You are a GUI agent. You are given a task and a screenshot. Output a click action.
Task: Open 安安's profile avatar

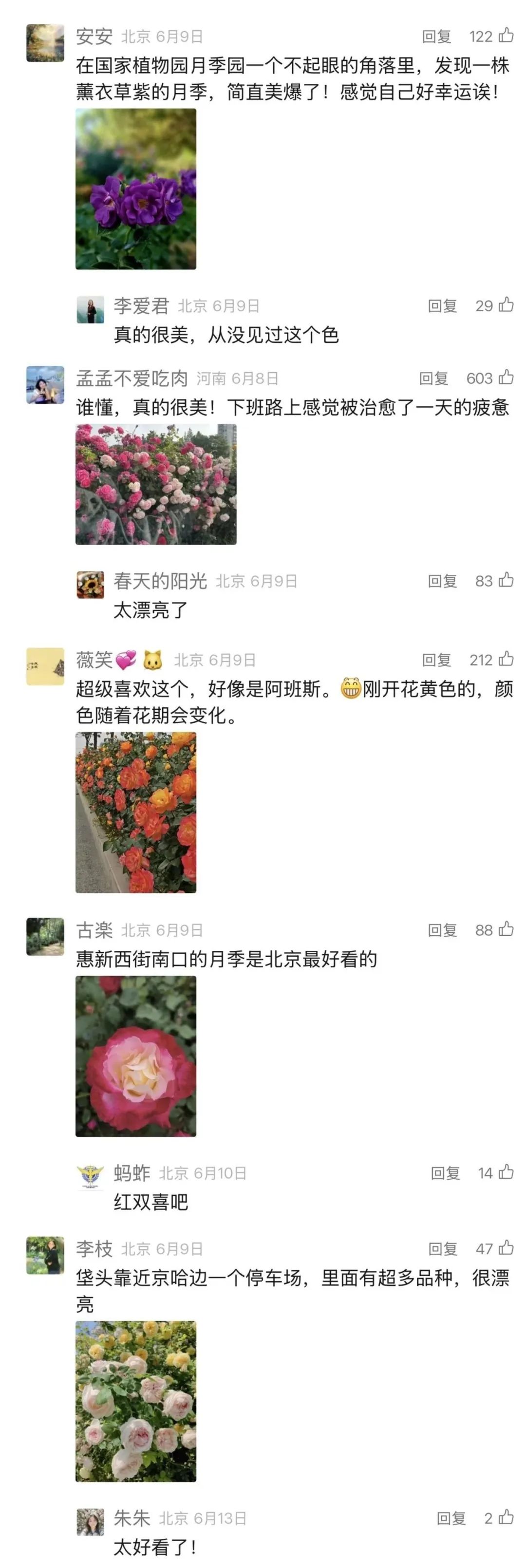tap(45, 43)
